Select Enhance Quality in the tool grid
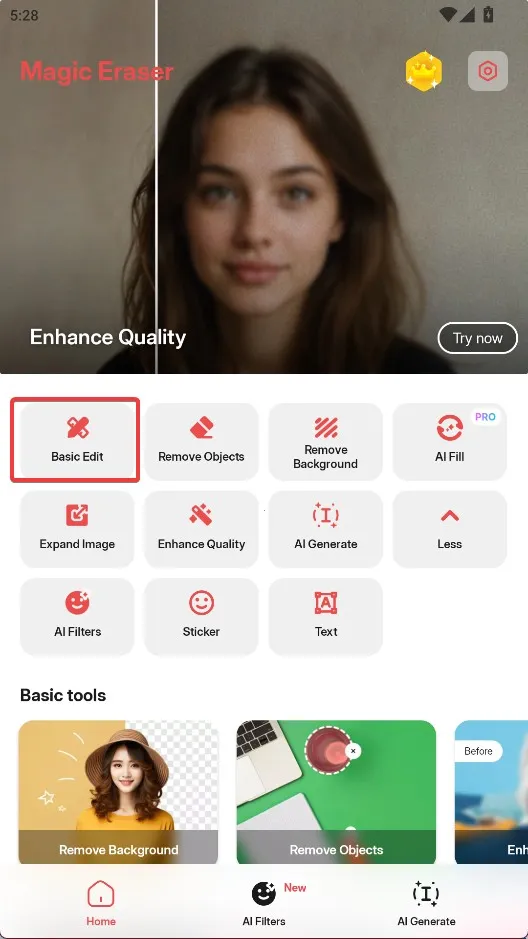528x939 pixels. pos(201,529)
